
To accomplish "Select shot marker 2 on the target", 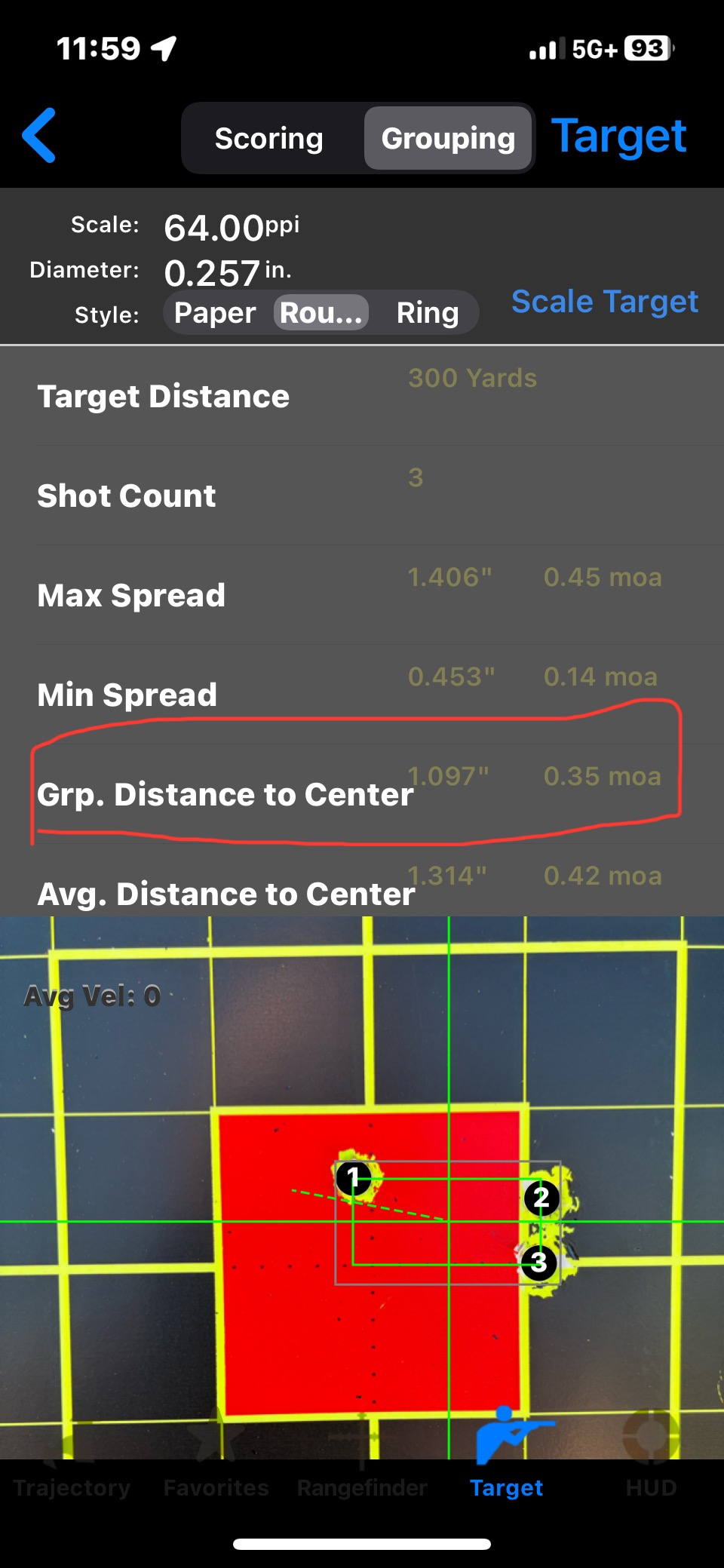I will click(541, 1198).
